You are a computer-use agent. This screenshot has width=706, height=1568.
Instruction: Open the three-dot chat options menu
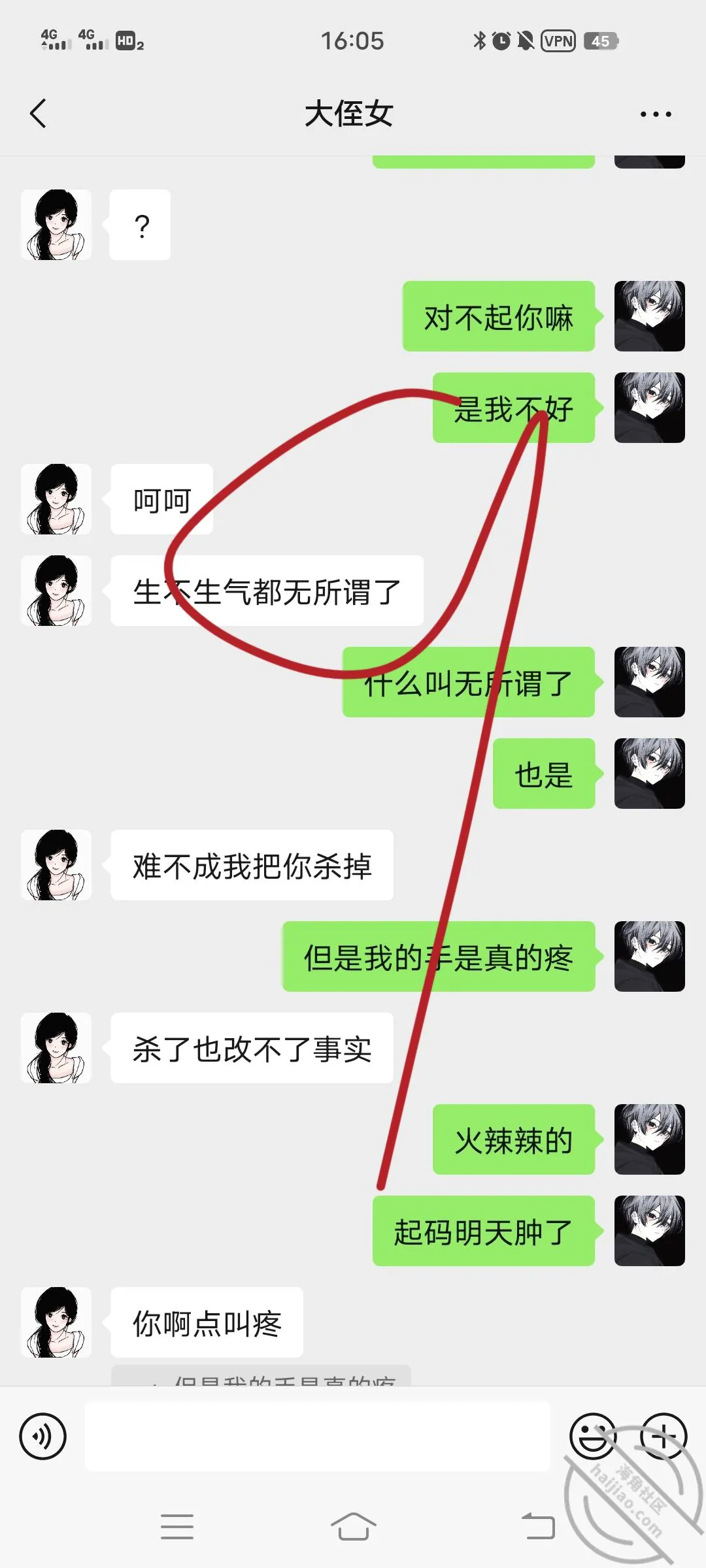[x=656, y=114]
